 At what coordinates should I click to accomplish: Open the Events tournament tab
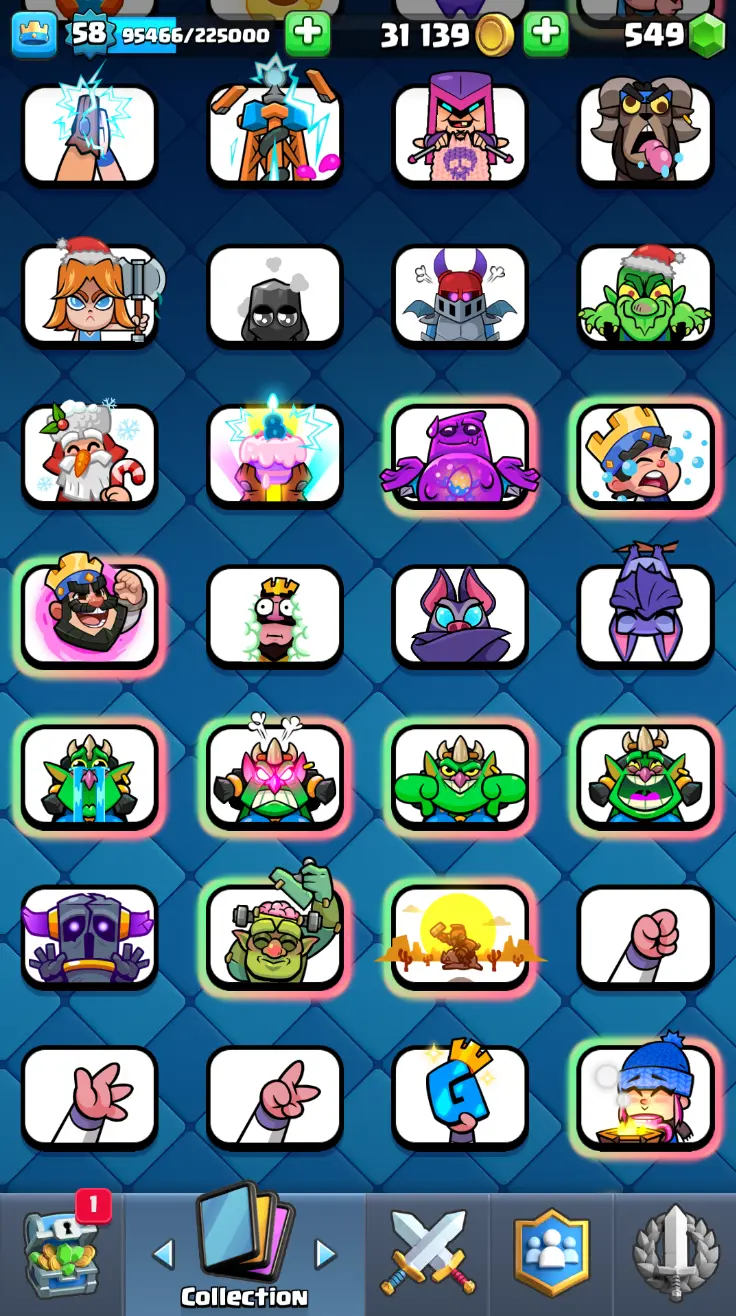tap(675, 1253)
